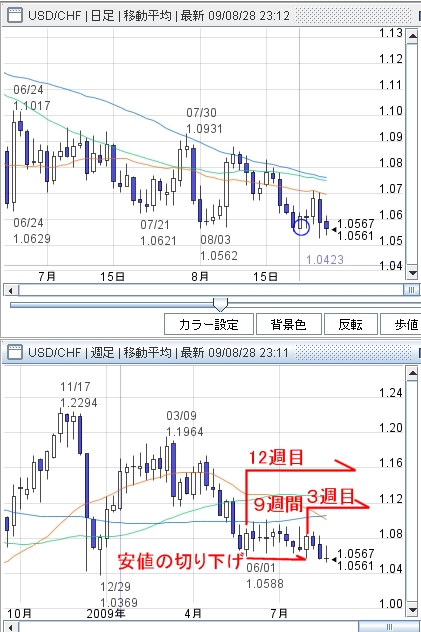Click the daily chart price scale up arrow
The height and width of the screenshot is (632, 421).
click(x=412, y=37)
